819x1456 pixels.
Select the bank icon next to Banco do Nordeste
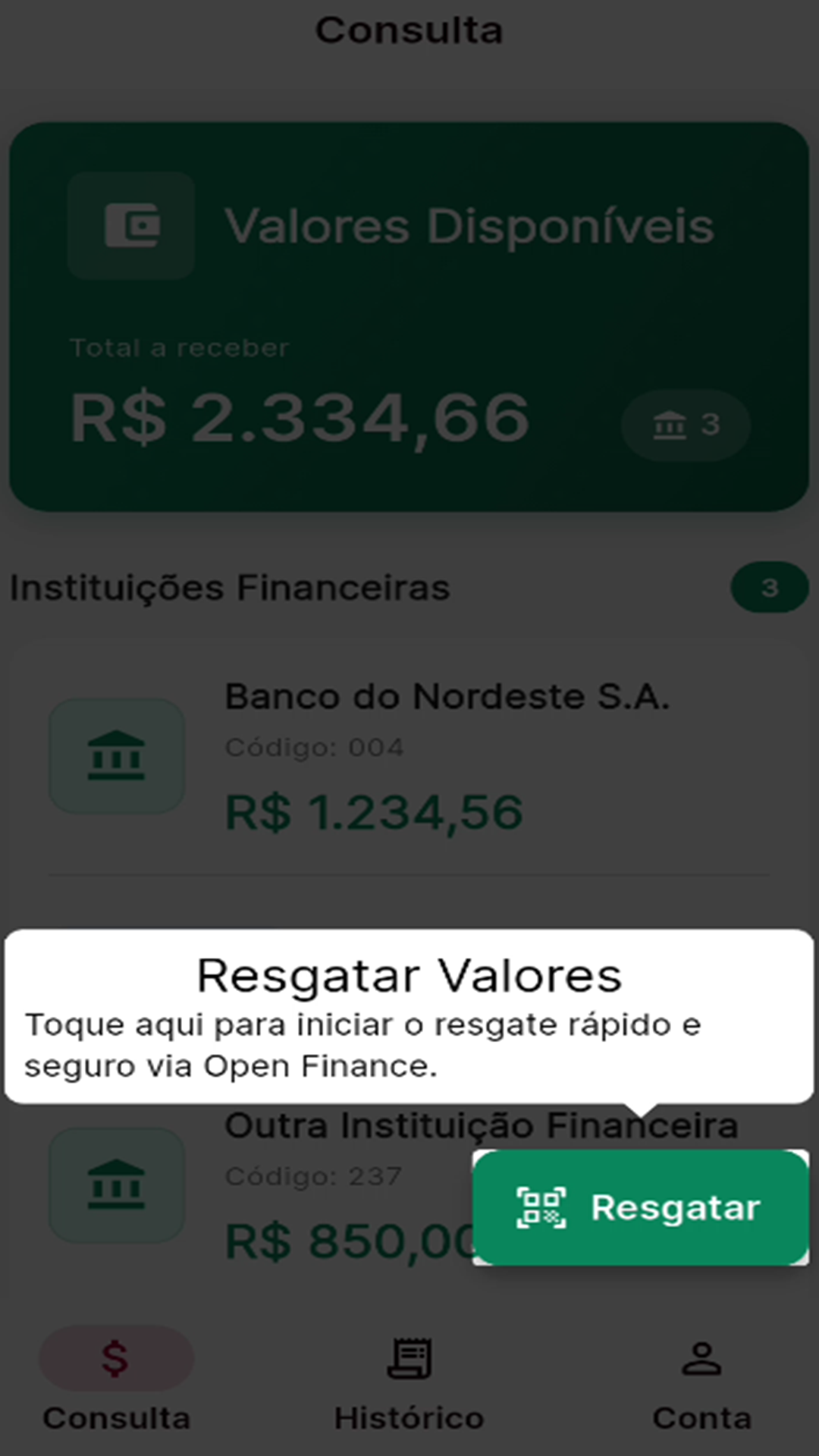click(117, 756)
